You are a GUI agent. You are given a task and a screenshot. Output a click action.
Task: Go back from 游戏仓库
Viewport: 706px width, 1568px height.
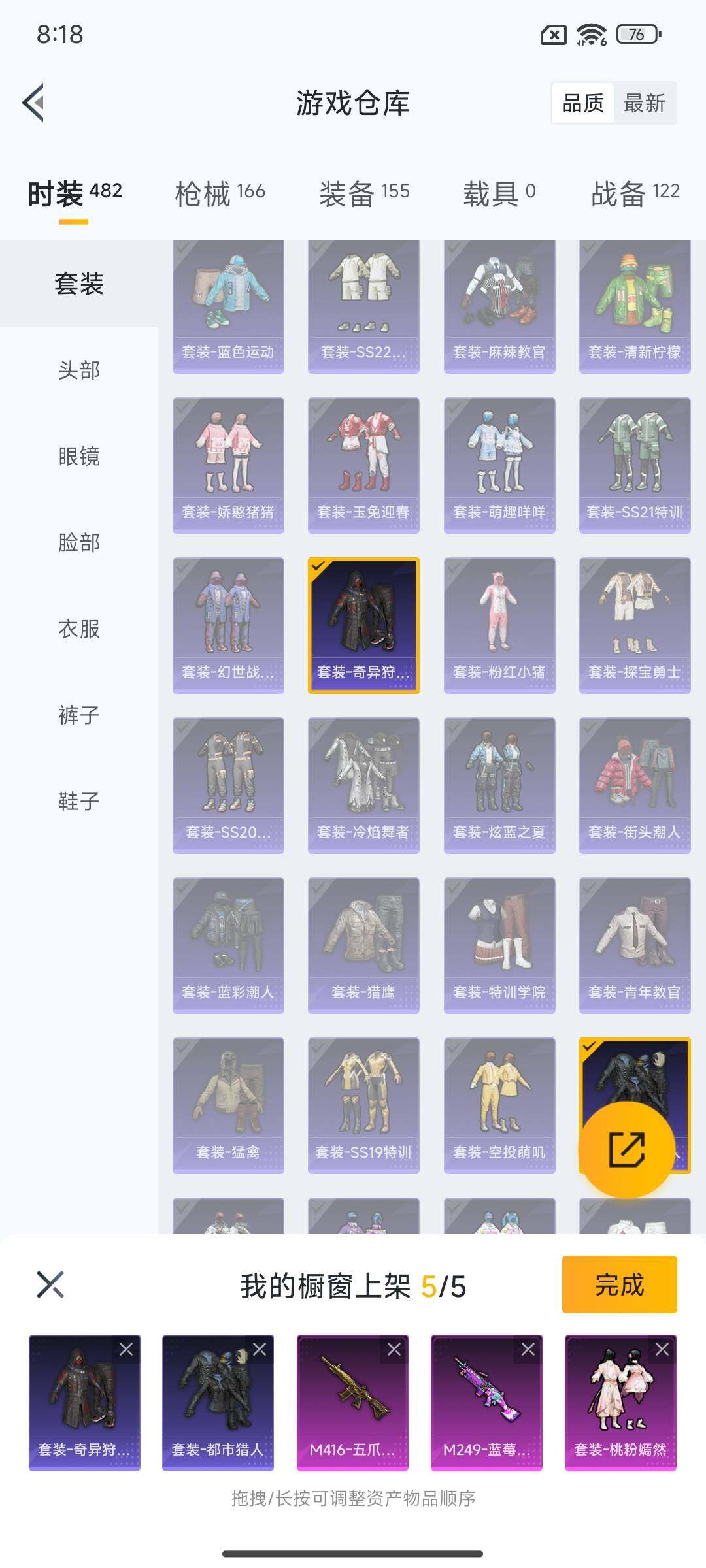(x=34, y=103)
